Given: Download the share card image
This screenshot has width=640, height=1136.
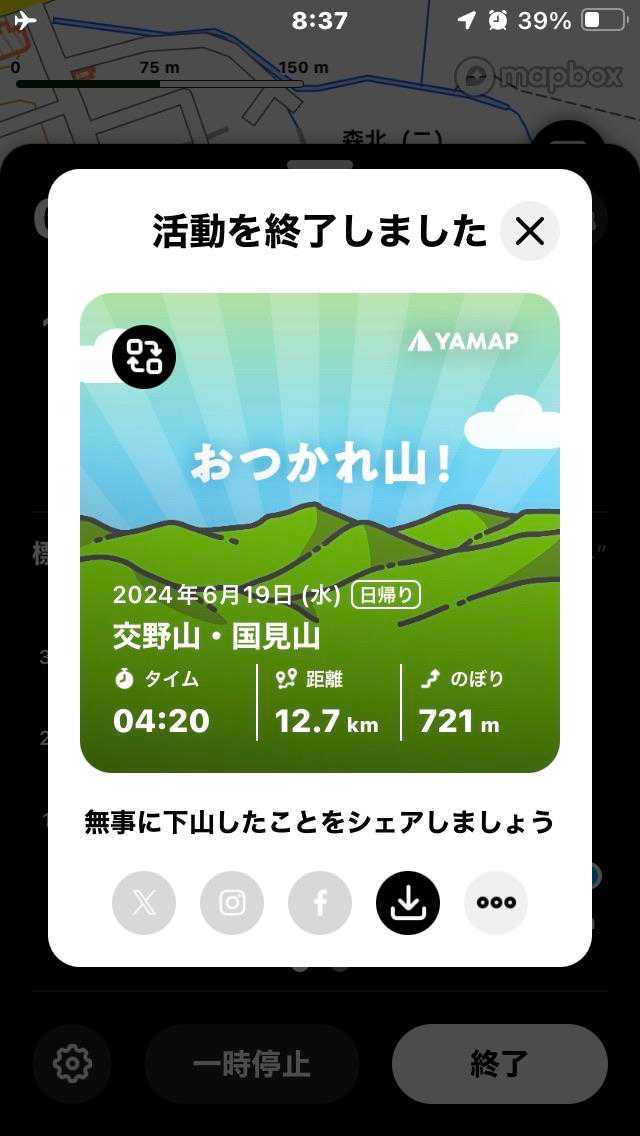Looking at the screenshot, I should 408,903.
